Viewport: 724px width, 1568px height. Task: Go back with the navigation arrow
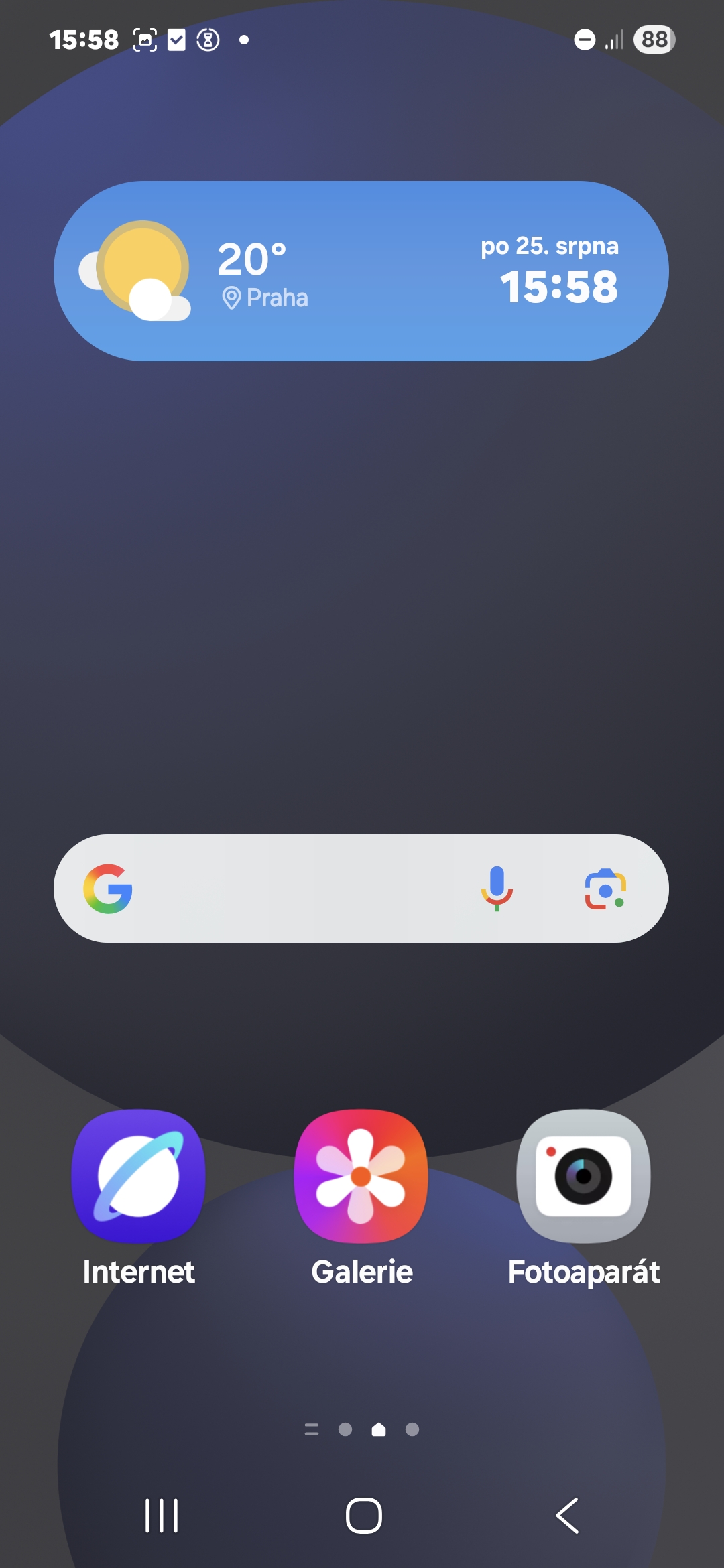[567, 1516]
